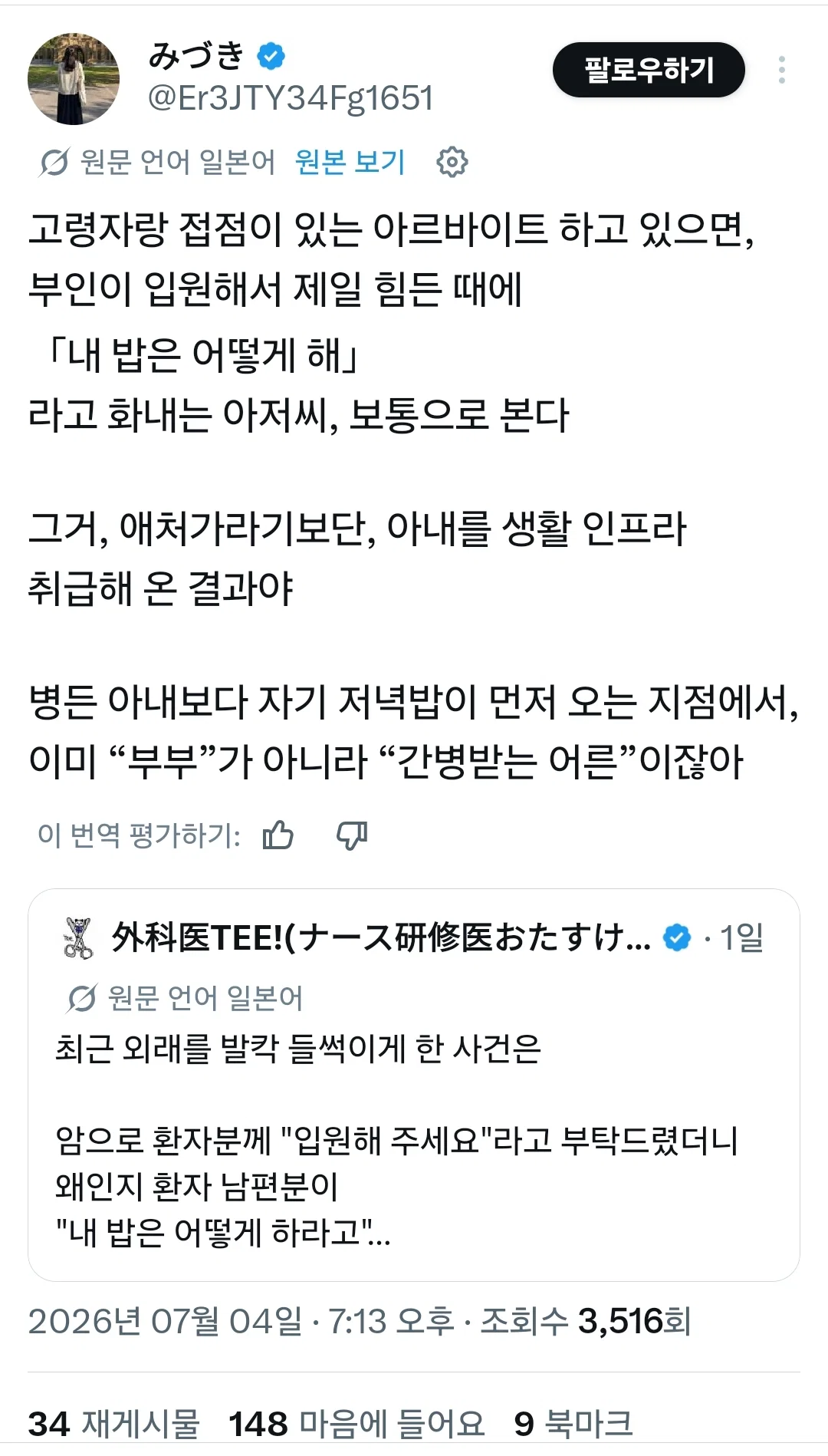View the 34 재게시물 reposts list
The image size is (828, 1456).
coord(113,1424)
